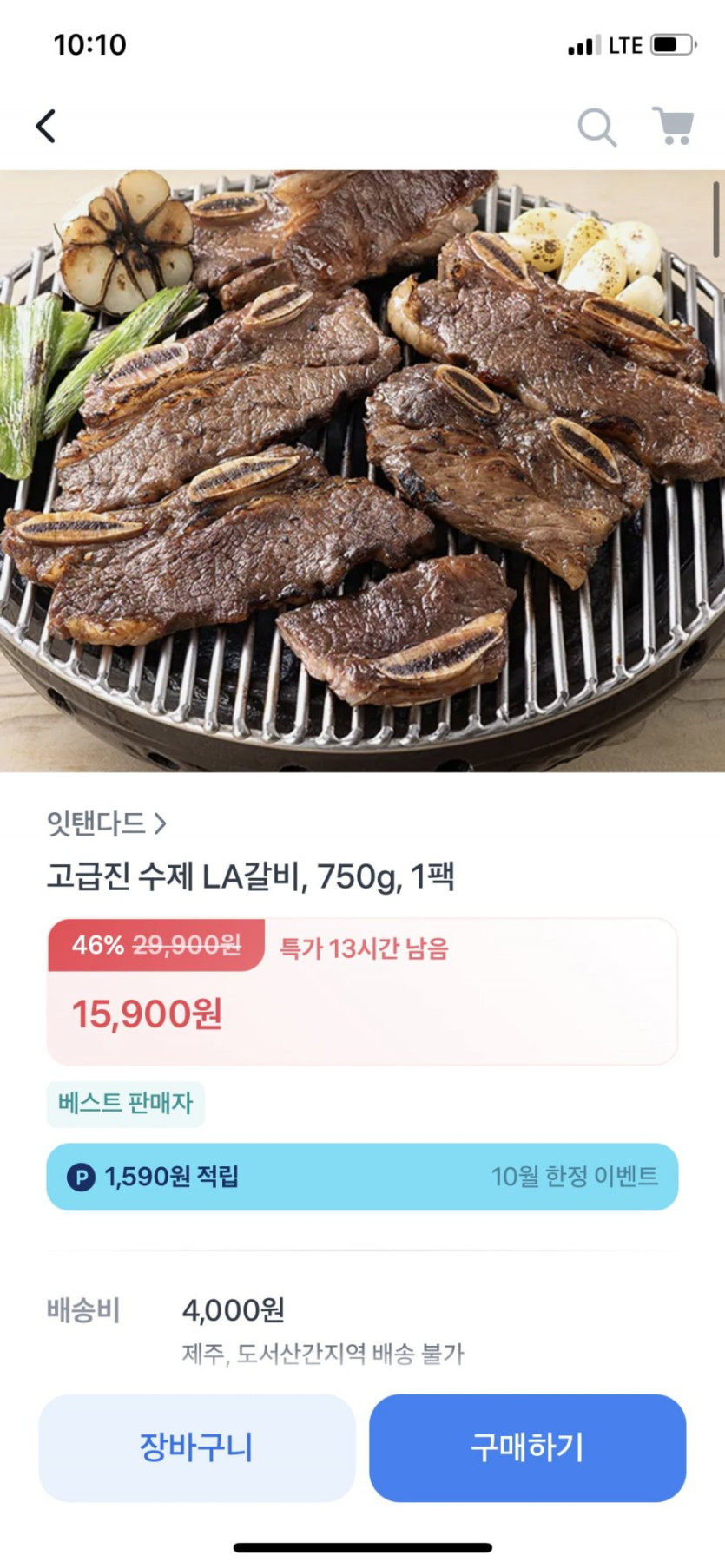This screenshot has height=1568, width=725.
Task: View the LA갈비 product photo
Action: pyautogui.click(x=362, y=470)
